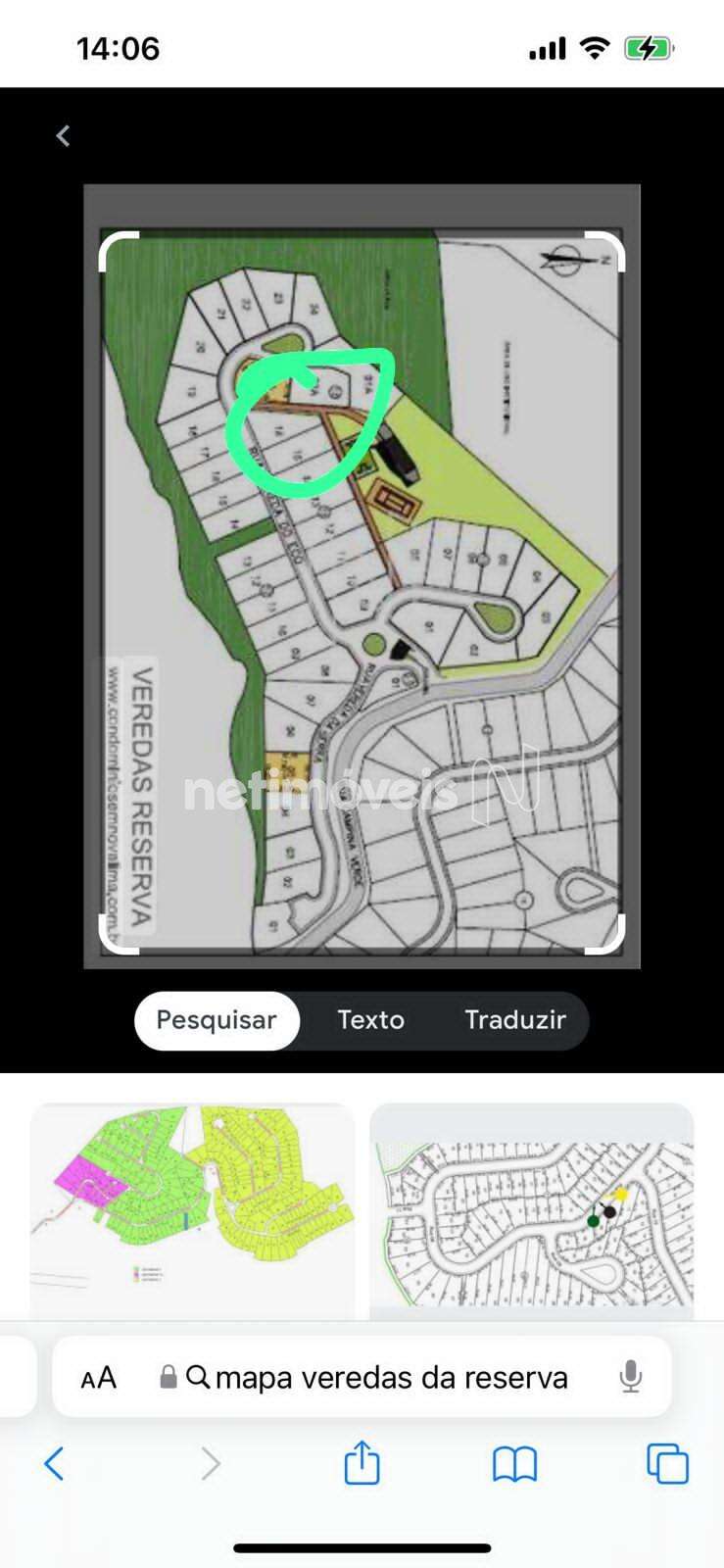
Task: Go back with the top-left arrow
Action: (x=63, y=136)
